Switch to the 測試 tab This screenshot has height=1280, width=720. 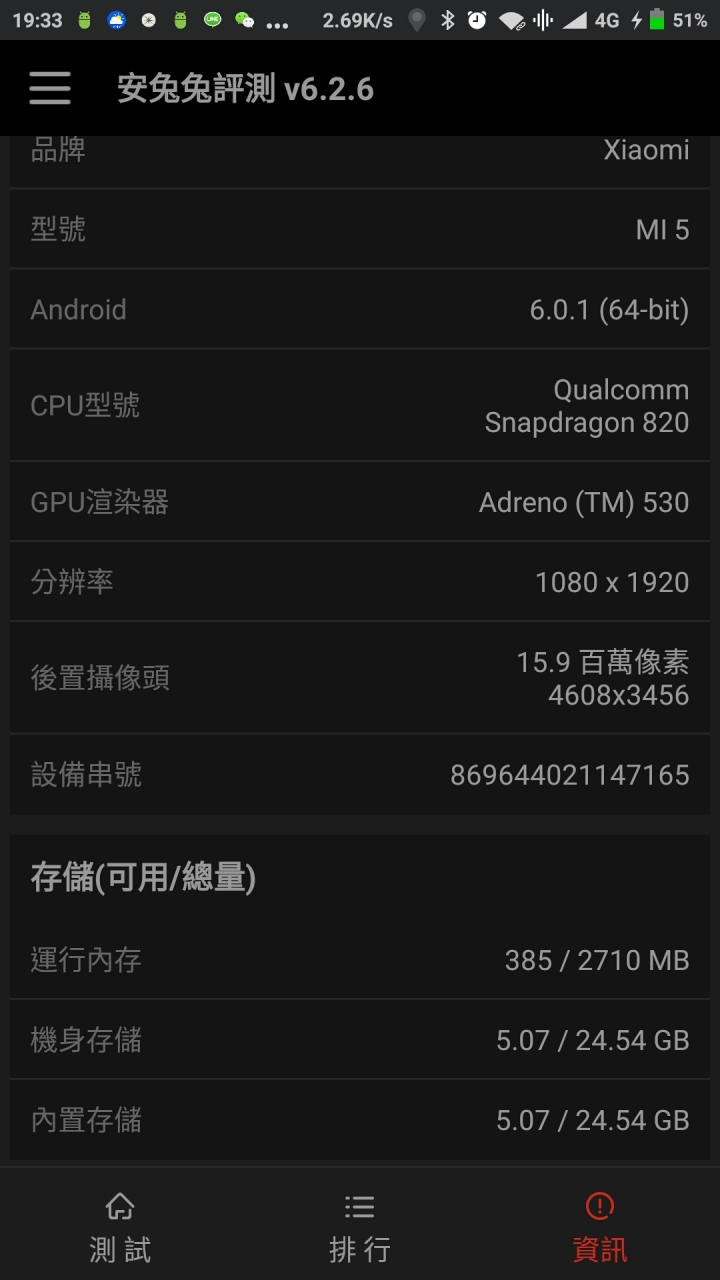(120, 1226)
